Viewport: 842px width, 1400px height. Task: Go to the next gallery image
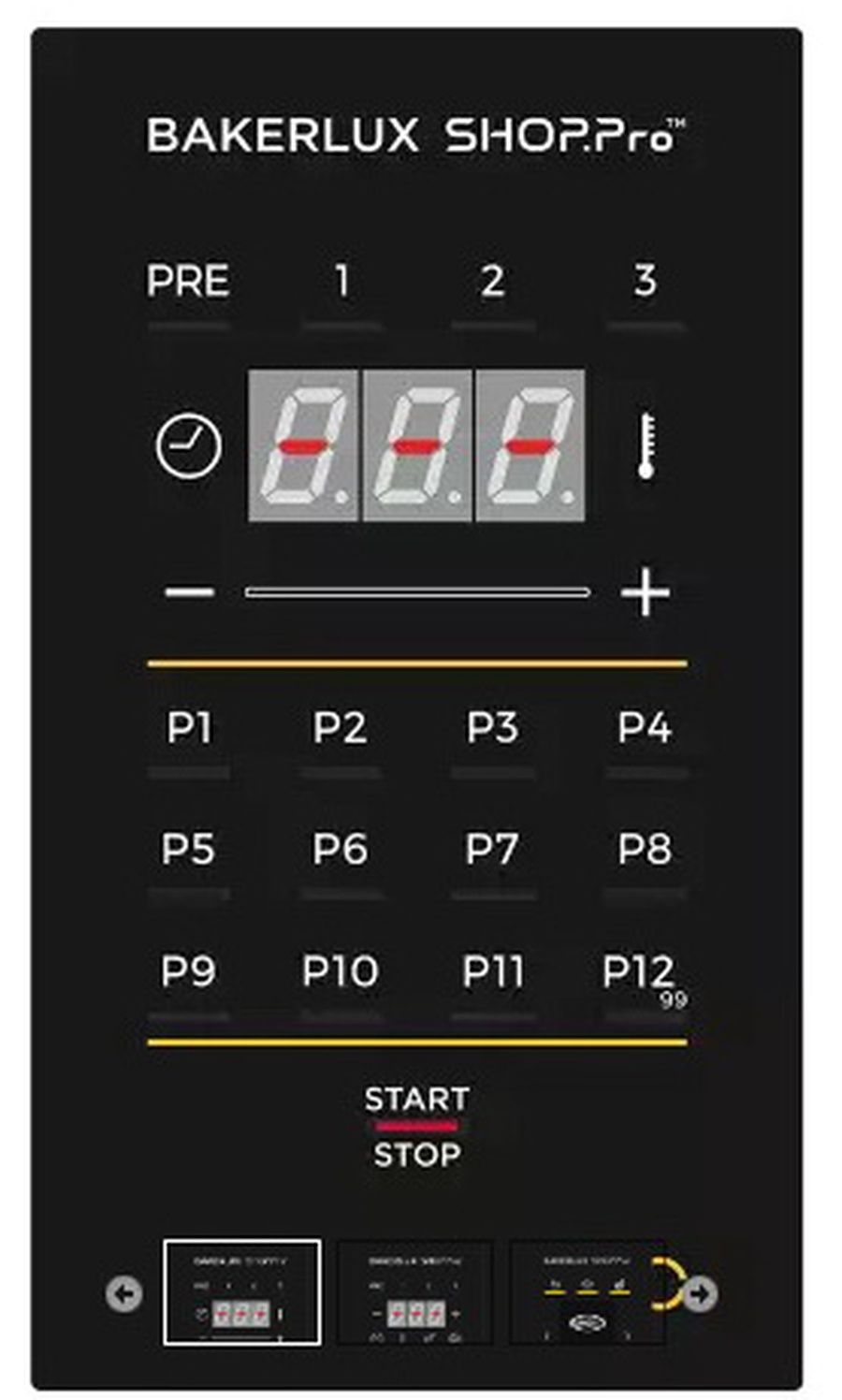point(700,1294)
